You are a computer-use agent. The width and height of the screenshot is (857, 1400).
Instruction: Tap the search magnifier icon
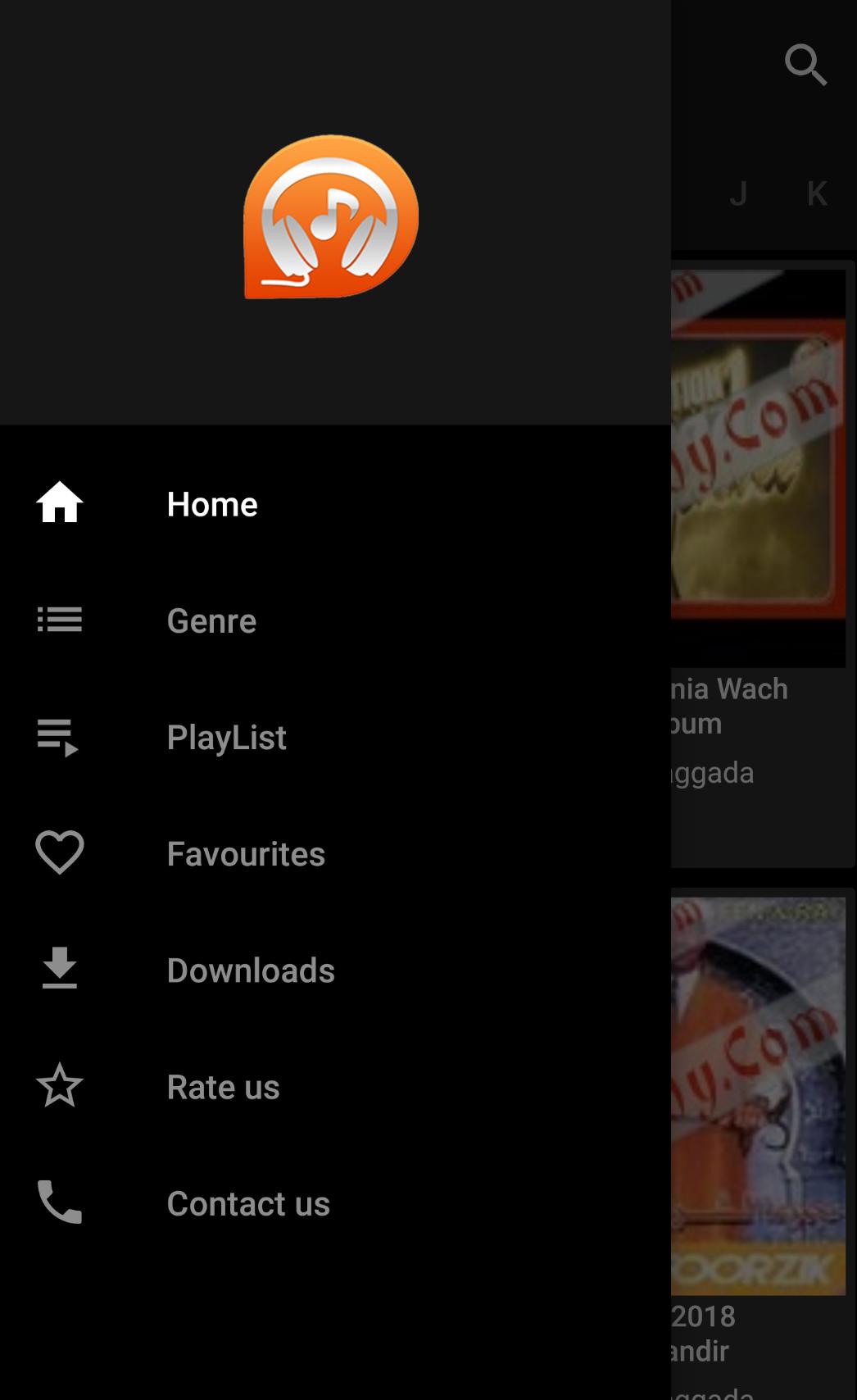[x=805, y=65]
